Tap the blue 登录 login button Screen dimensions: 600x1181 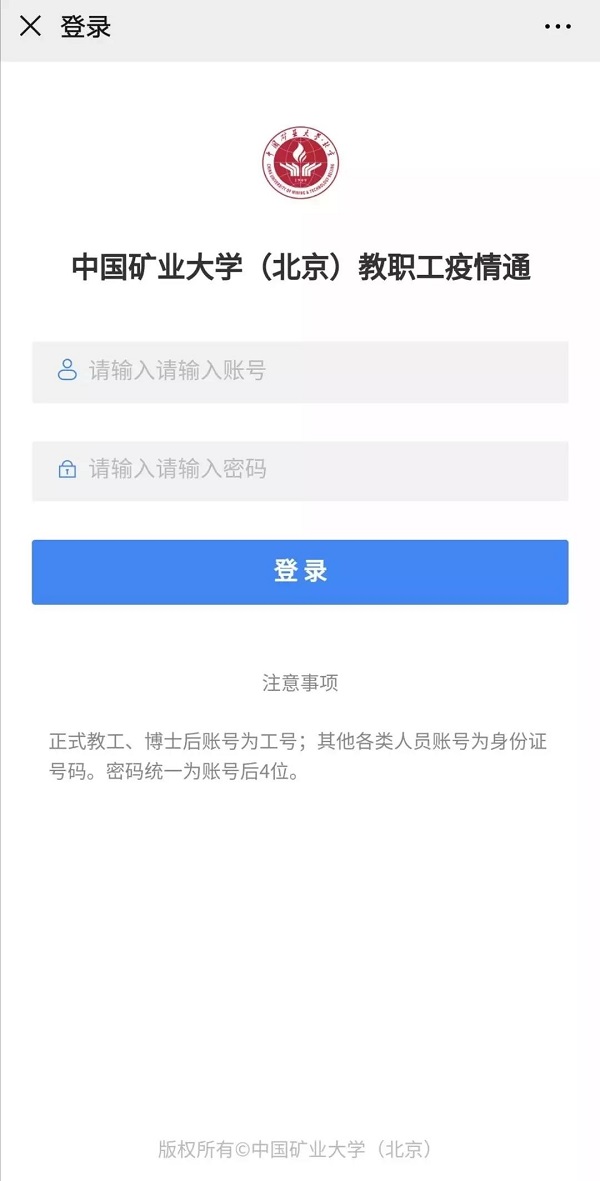click(x=300, y=572)
